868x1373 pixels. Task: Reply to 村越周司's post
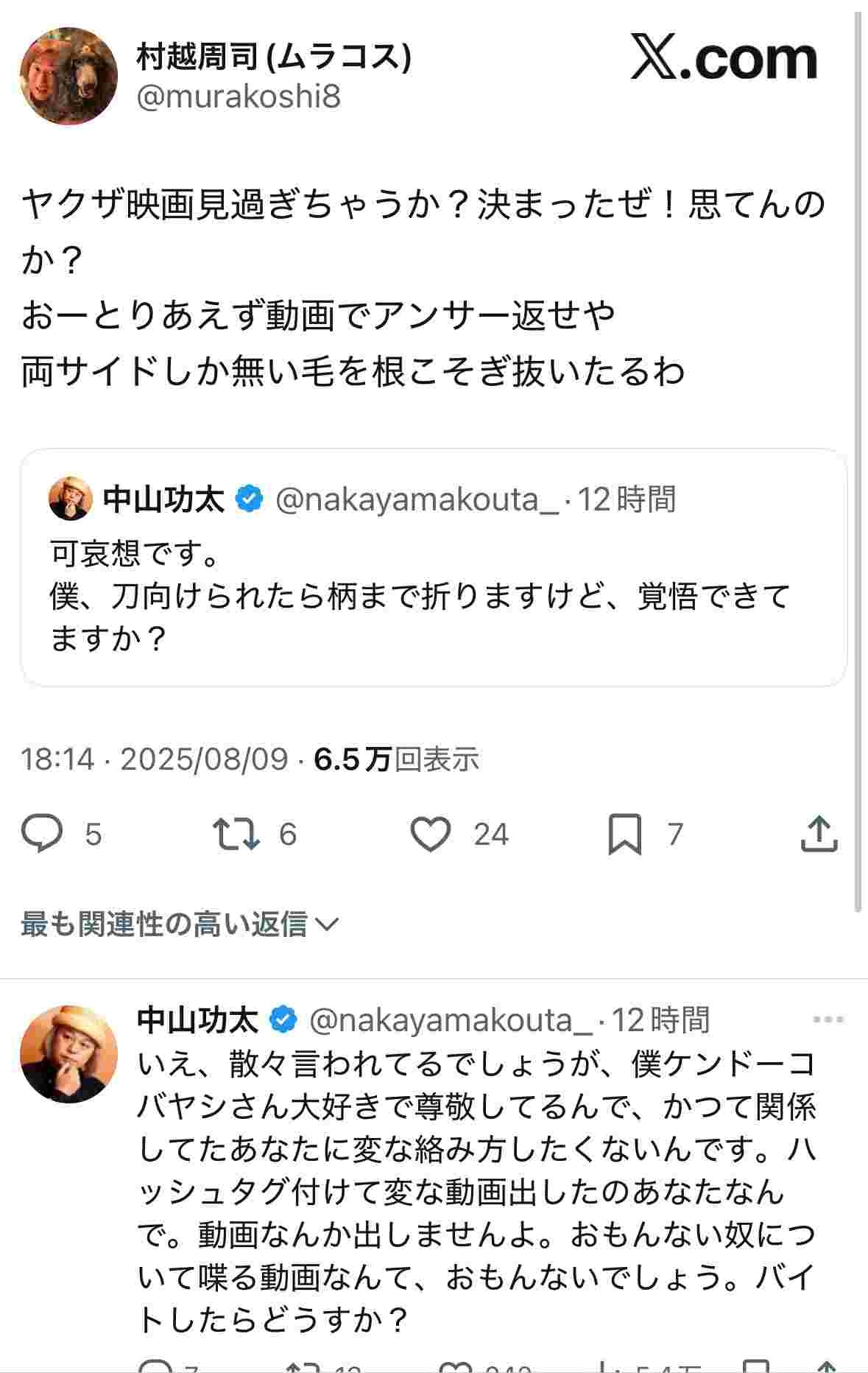42,835
